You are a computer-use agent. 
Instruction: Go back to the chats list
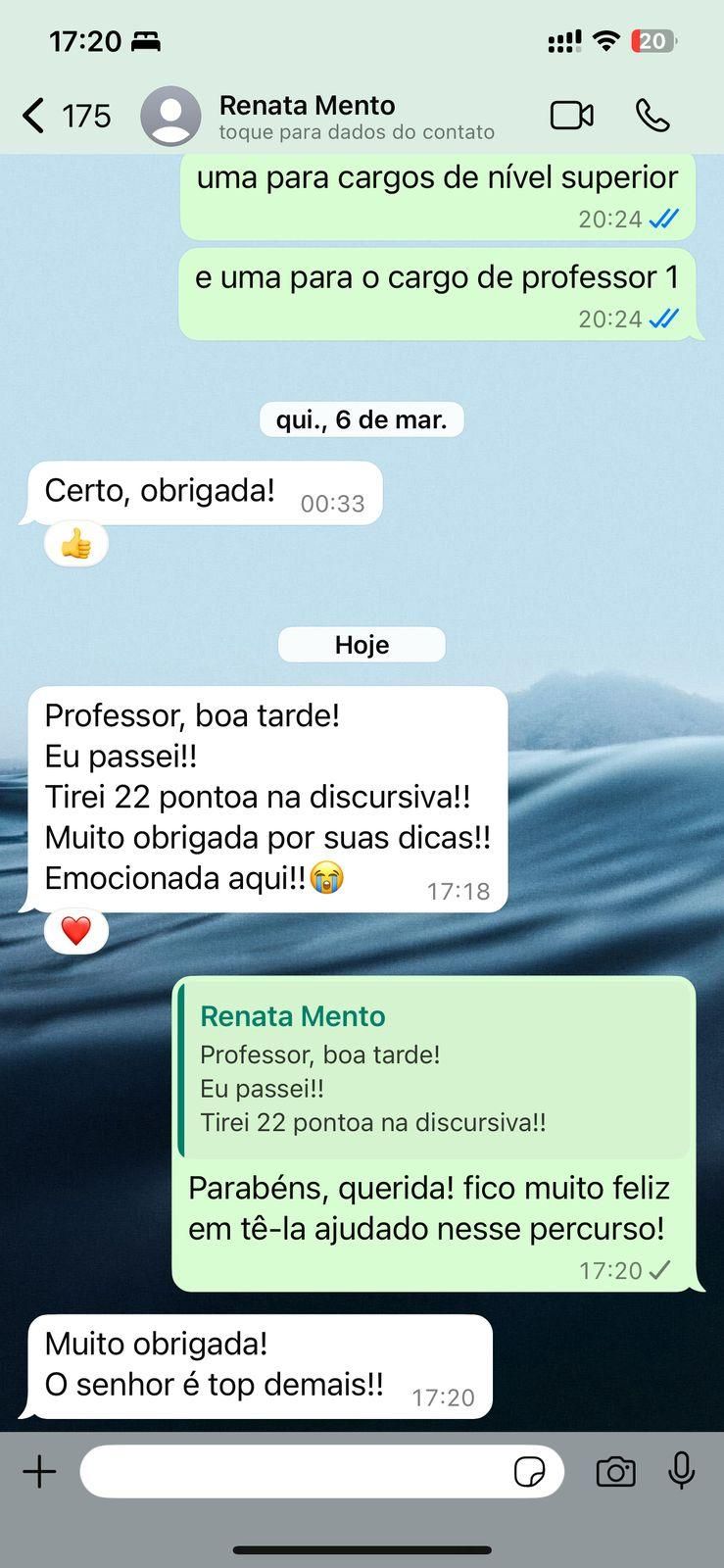pyautogui.click(x=34, y=116)
